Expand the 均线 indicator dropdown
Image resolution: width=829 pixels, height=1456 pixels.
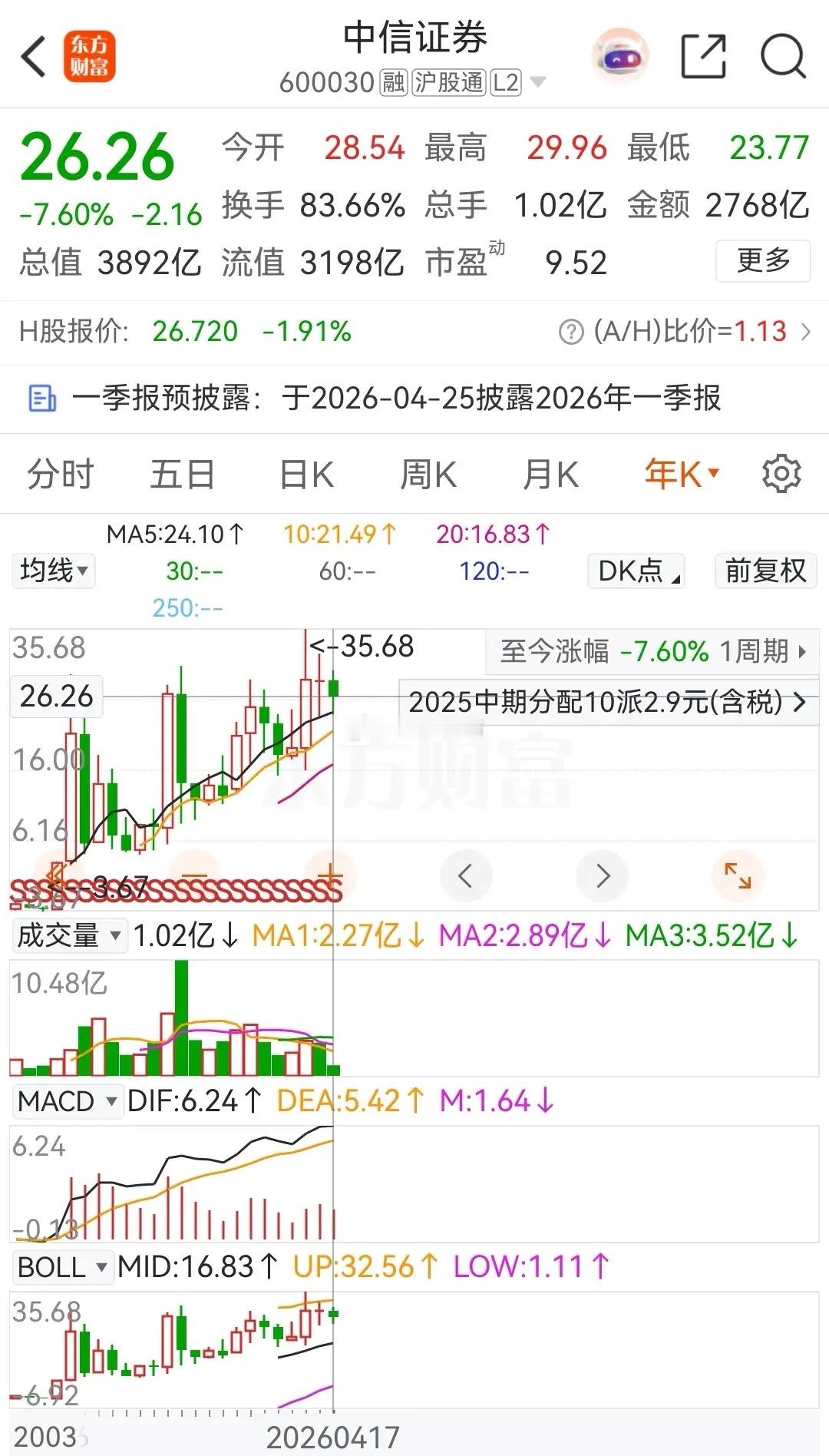[x=54, y=571]
